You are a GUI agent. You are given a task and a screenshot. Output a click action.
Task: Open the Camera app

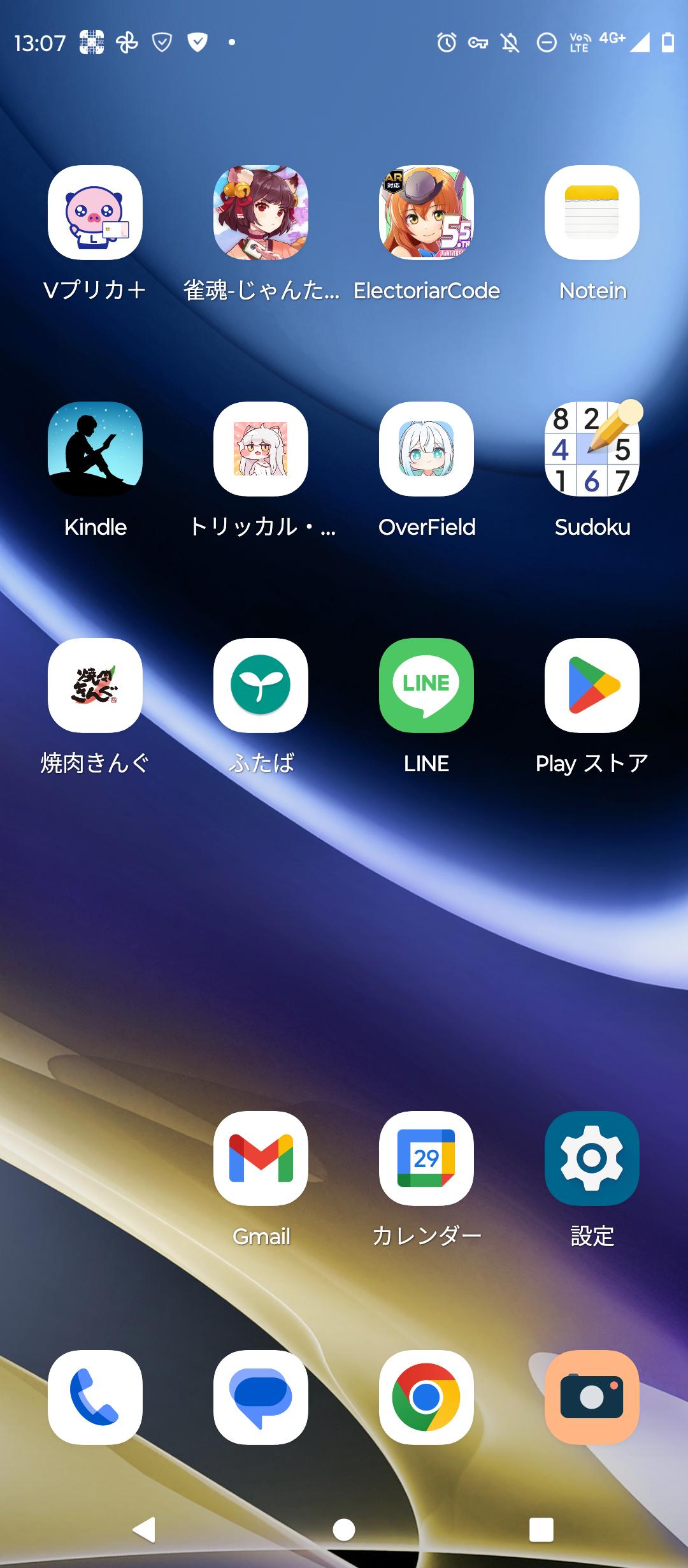pos(592,1397)
